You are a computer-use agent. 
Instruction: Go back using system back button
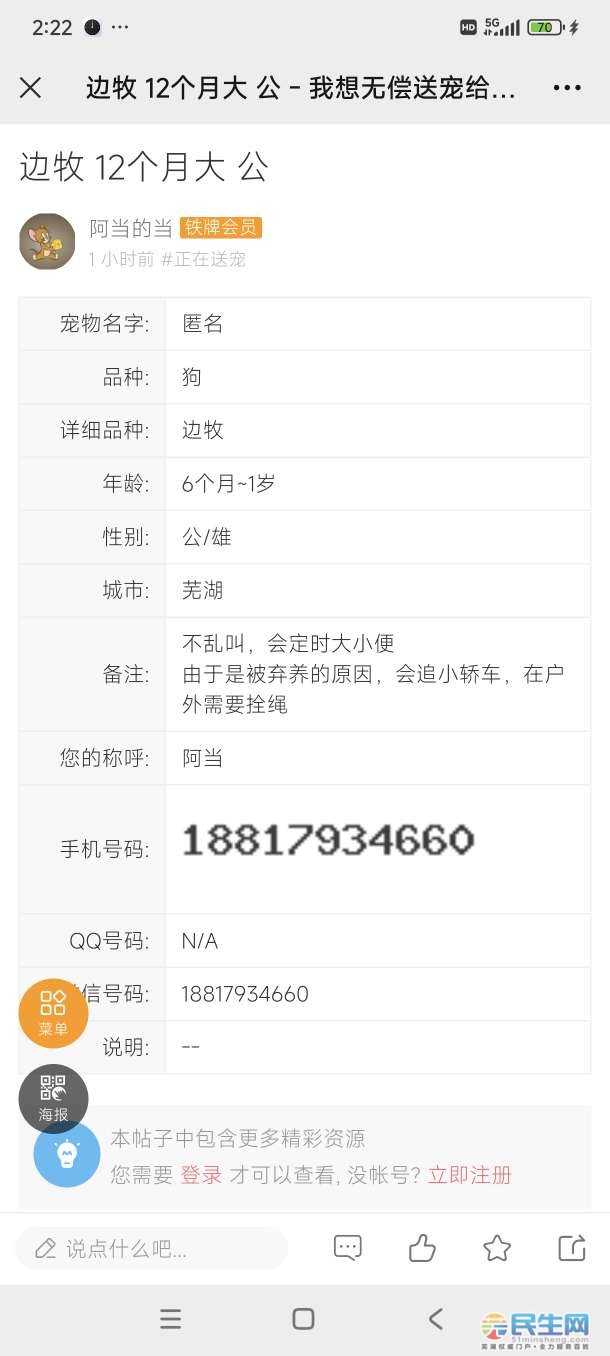(x=435, y=1319)
